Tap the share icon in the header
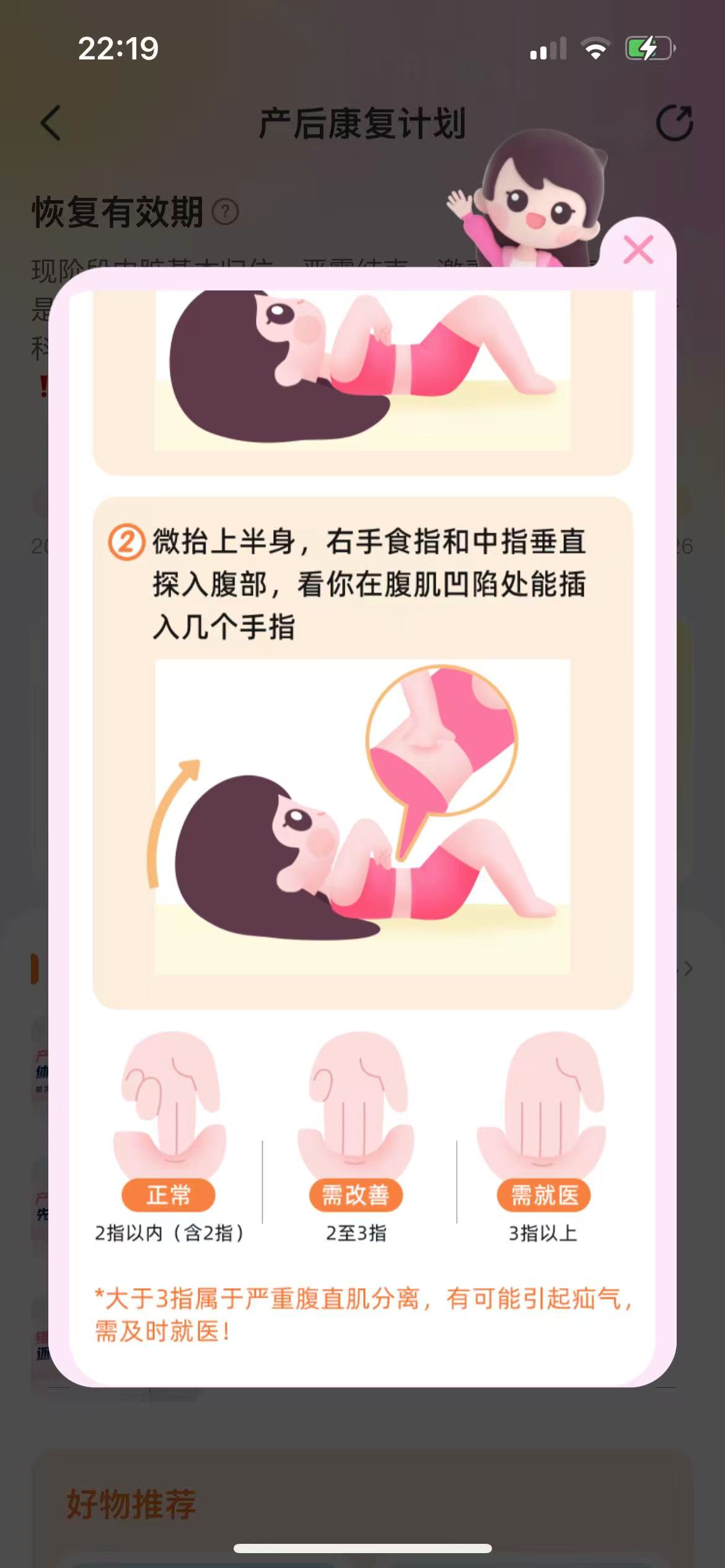Viewport: 725px width, 1568px height. click(x=674, y=123)
